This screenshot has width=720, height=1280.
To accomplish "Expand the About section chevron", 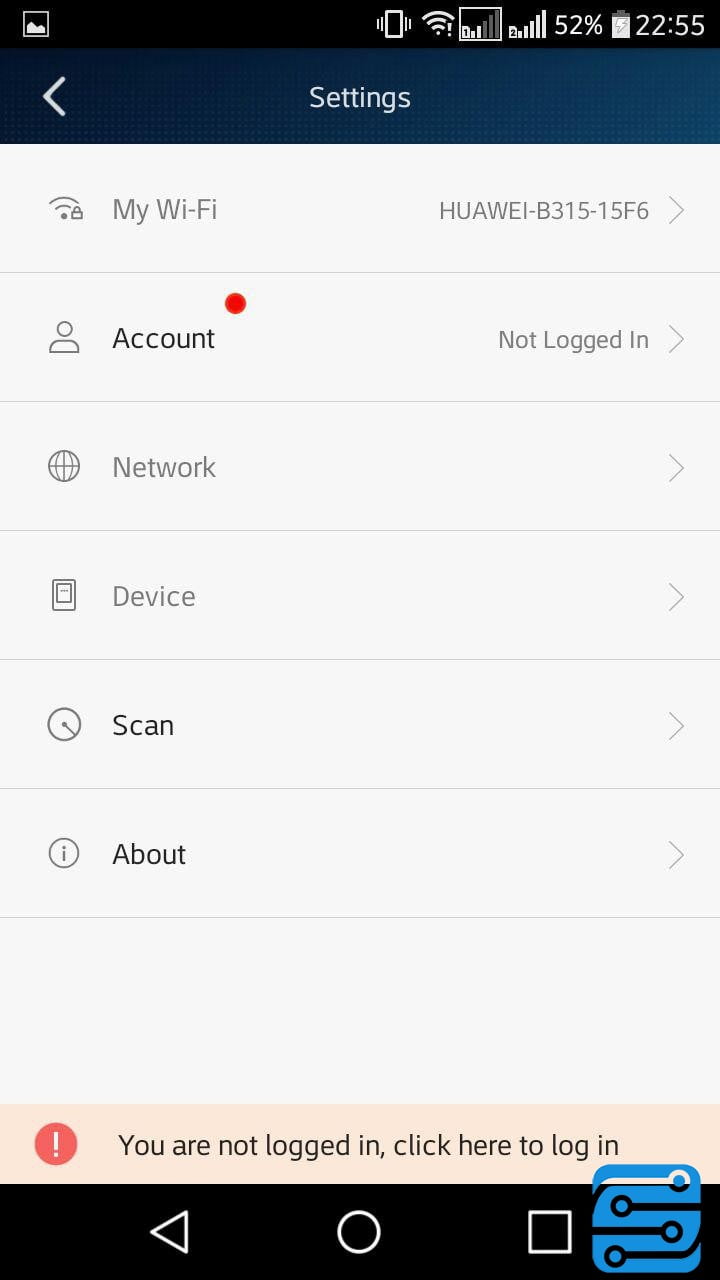I will [x=676, y=854].
